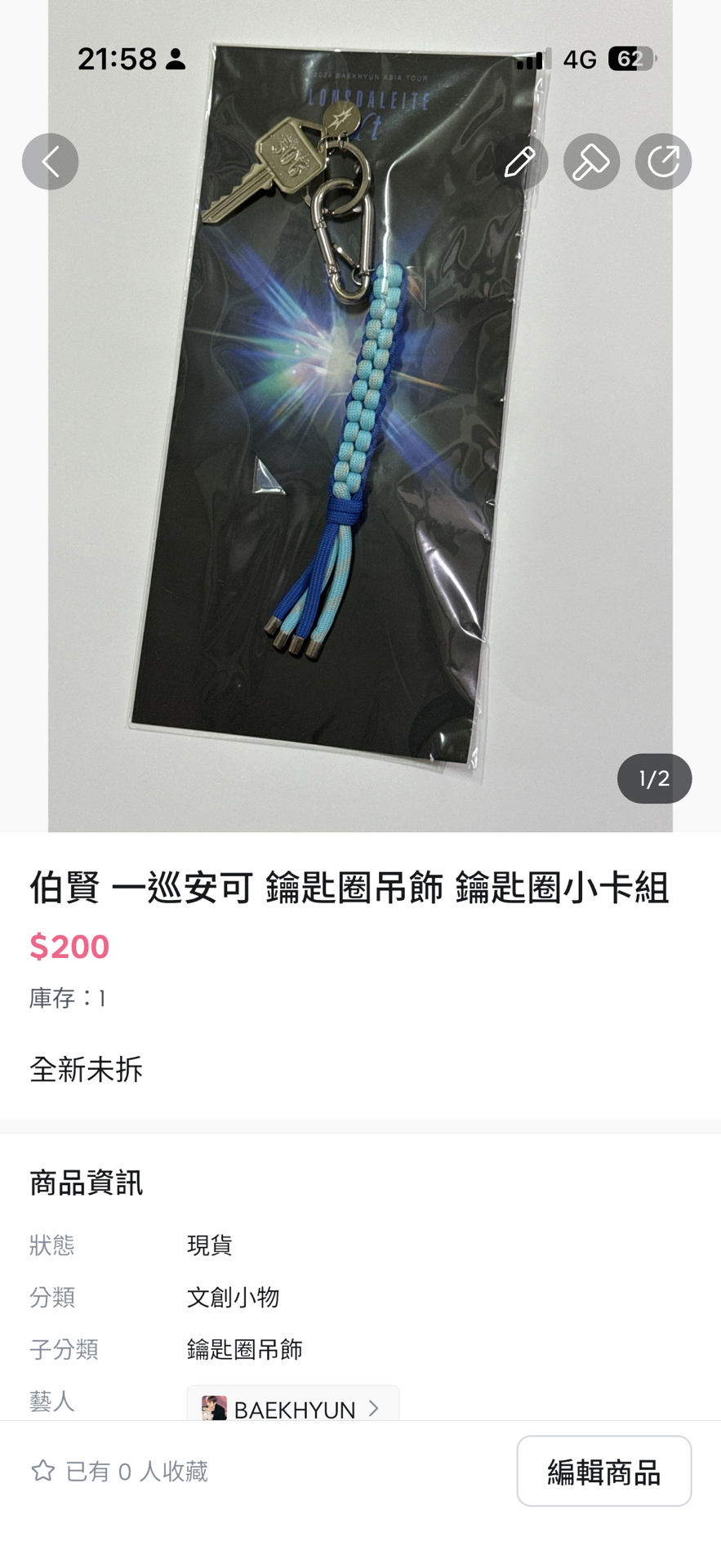Screen dimensions: 721x1568
Task: Tap the 編輯商品 button
Action: (603, 1471)
